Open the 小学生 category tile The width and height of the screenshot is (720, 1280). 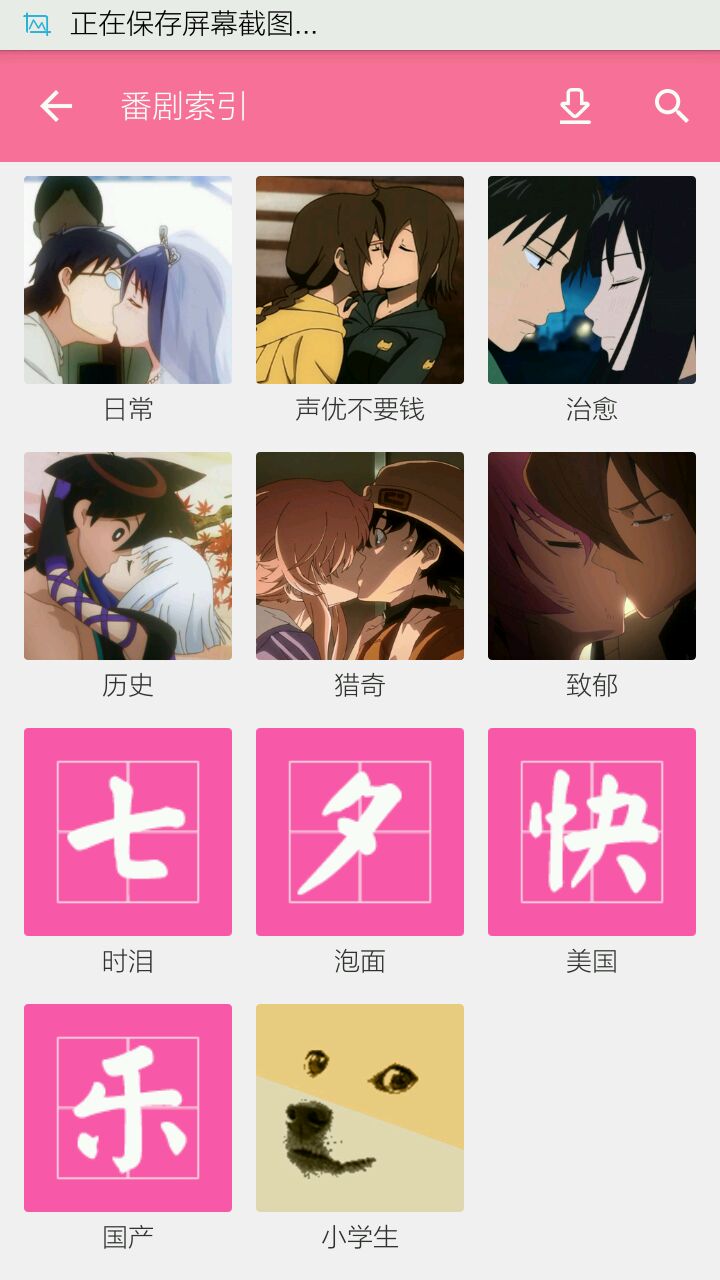pos(360,1108)
